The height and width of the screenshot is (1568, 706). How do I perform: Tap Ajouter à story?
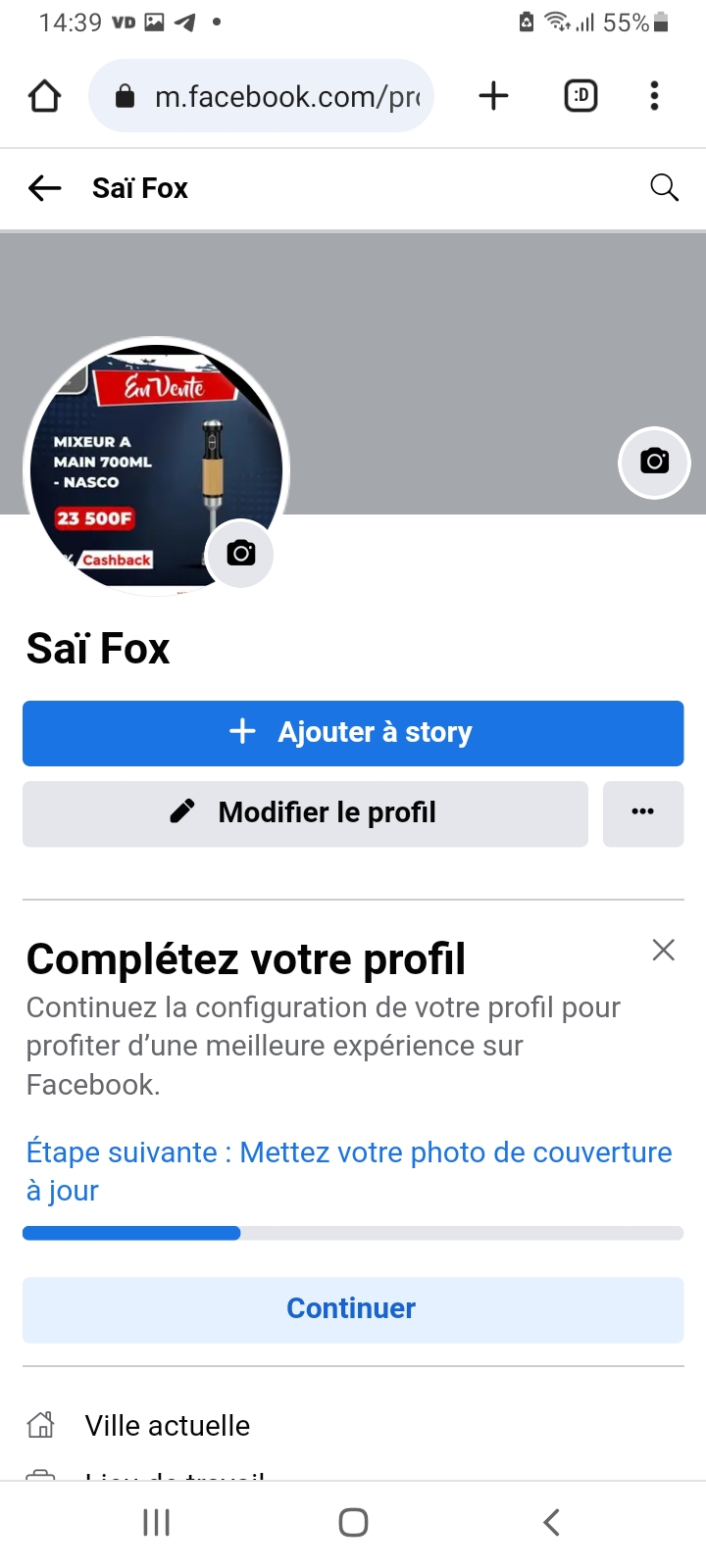coord(353,733)
